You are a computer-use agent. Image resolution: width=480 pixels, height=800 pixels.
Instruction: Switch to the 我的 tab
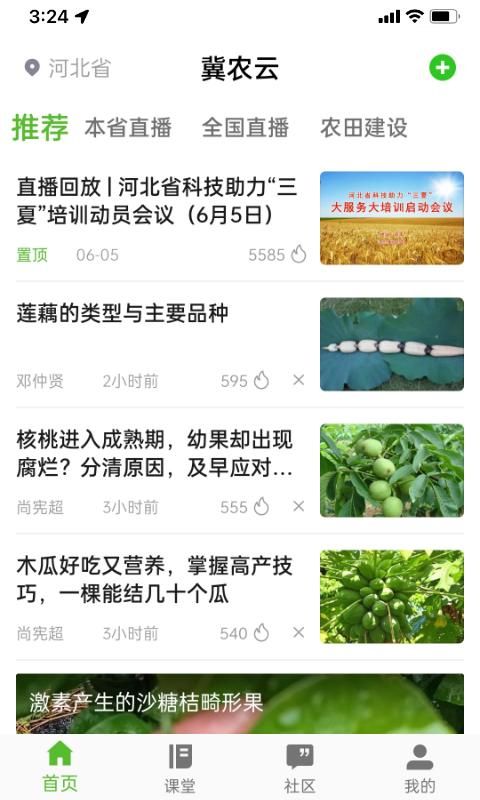click(x=419, y=768)
